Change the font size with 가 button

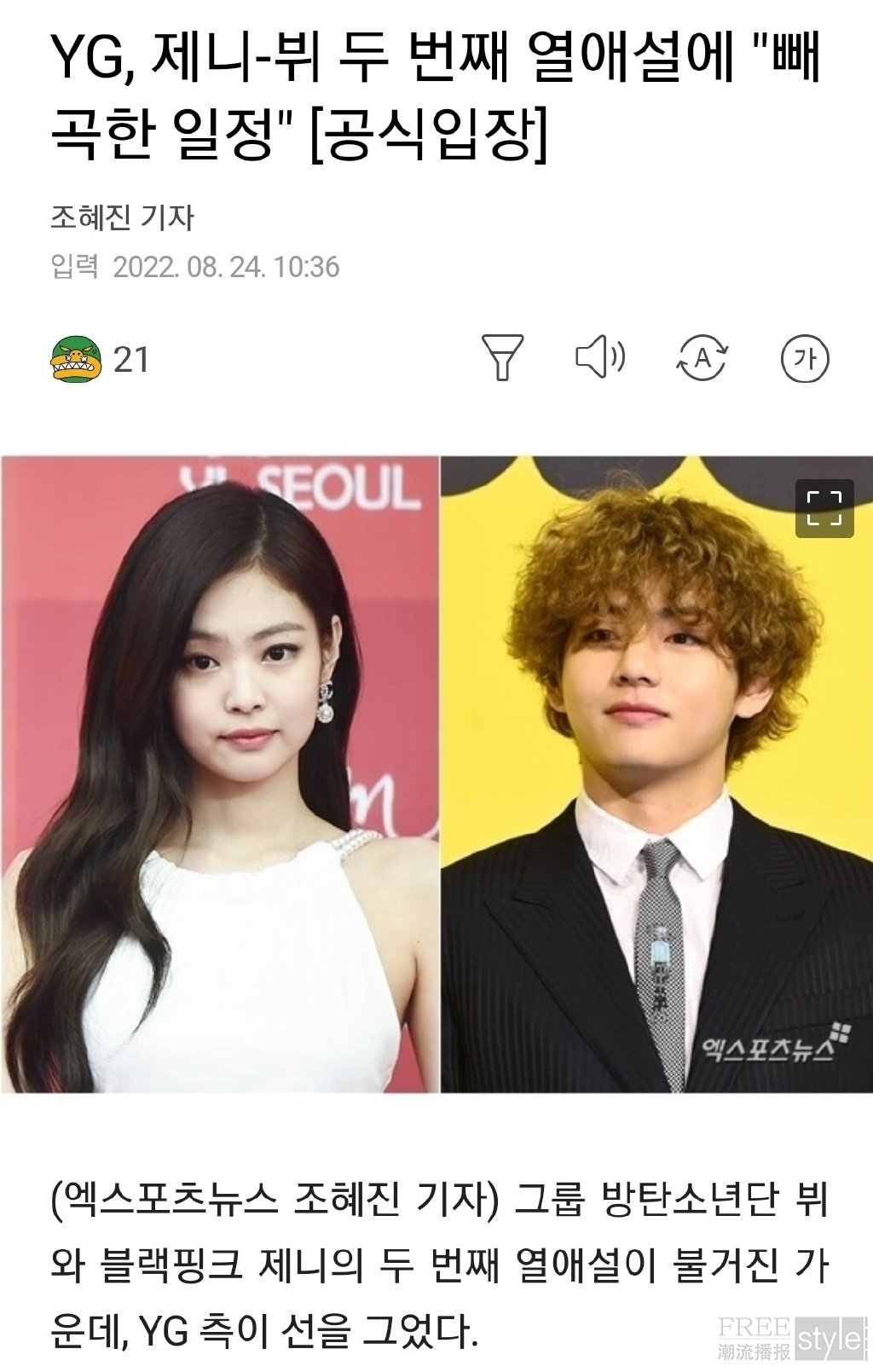pos(805,358)
